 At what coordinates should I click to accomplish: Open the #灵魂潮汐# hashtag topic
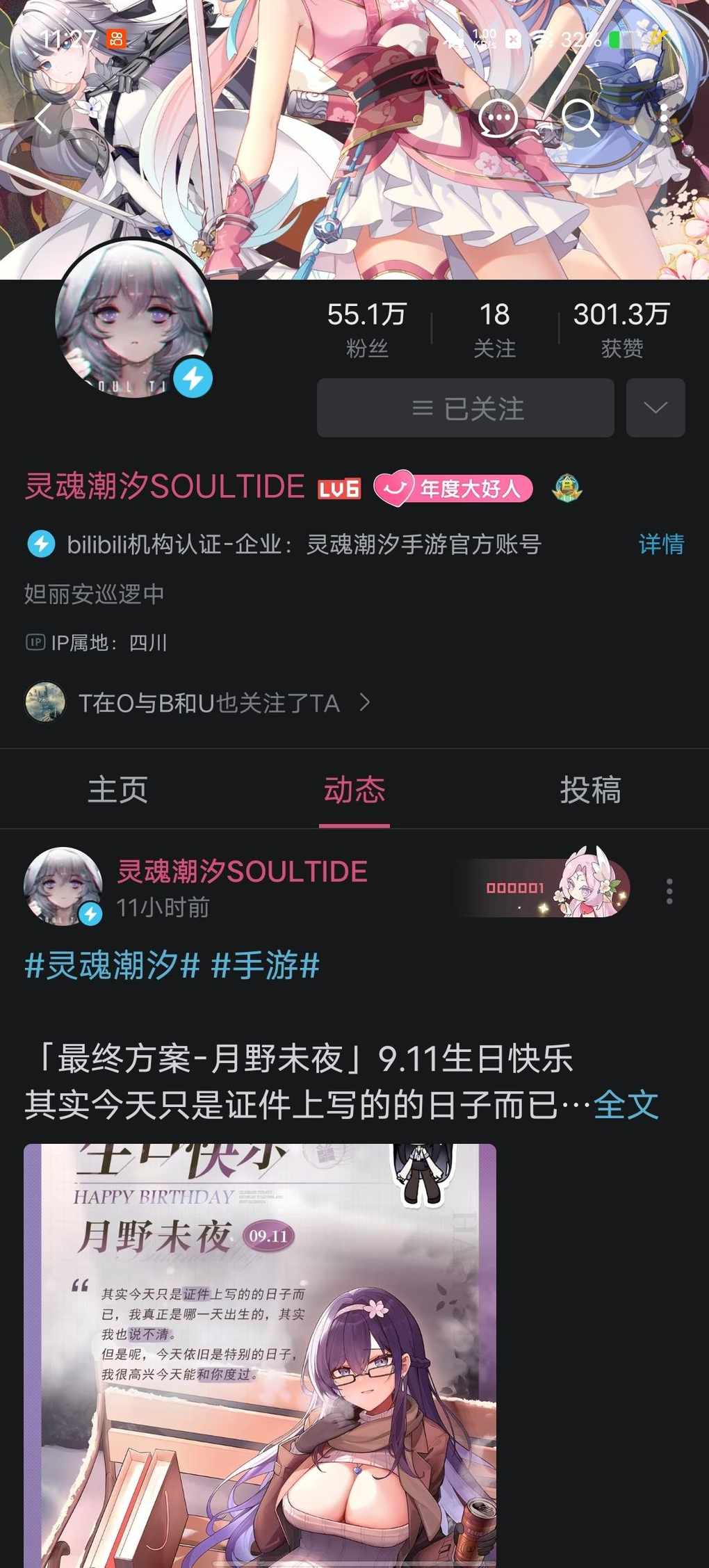(113, 966)
